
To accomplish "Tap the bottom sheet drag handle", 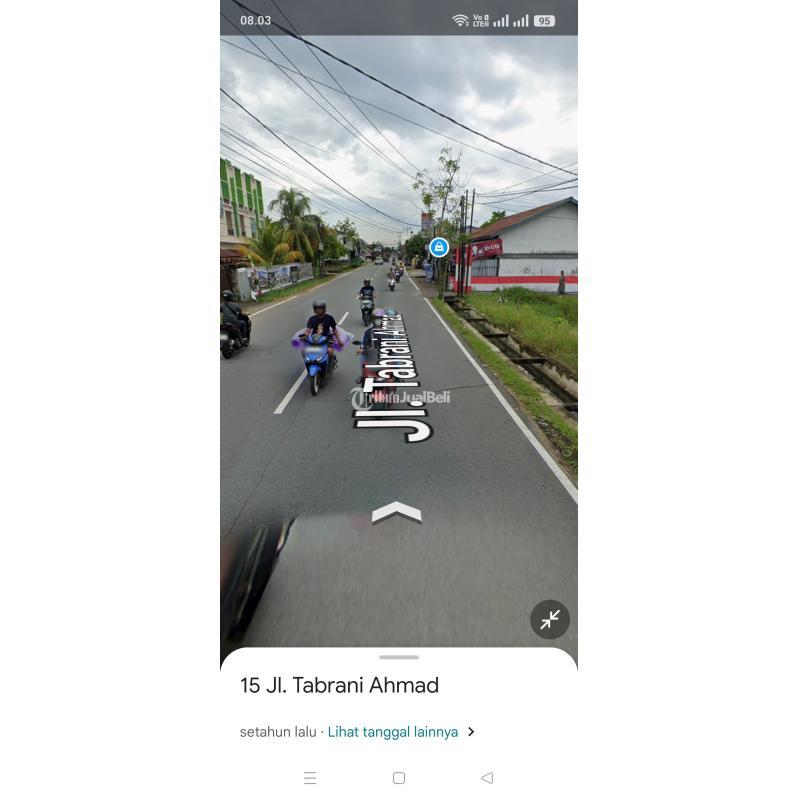I will [399, 657].
